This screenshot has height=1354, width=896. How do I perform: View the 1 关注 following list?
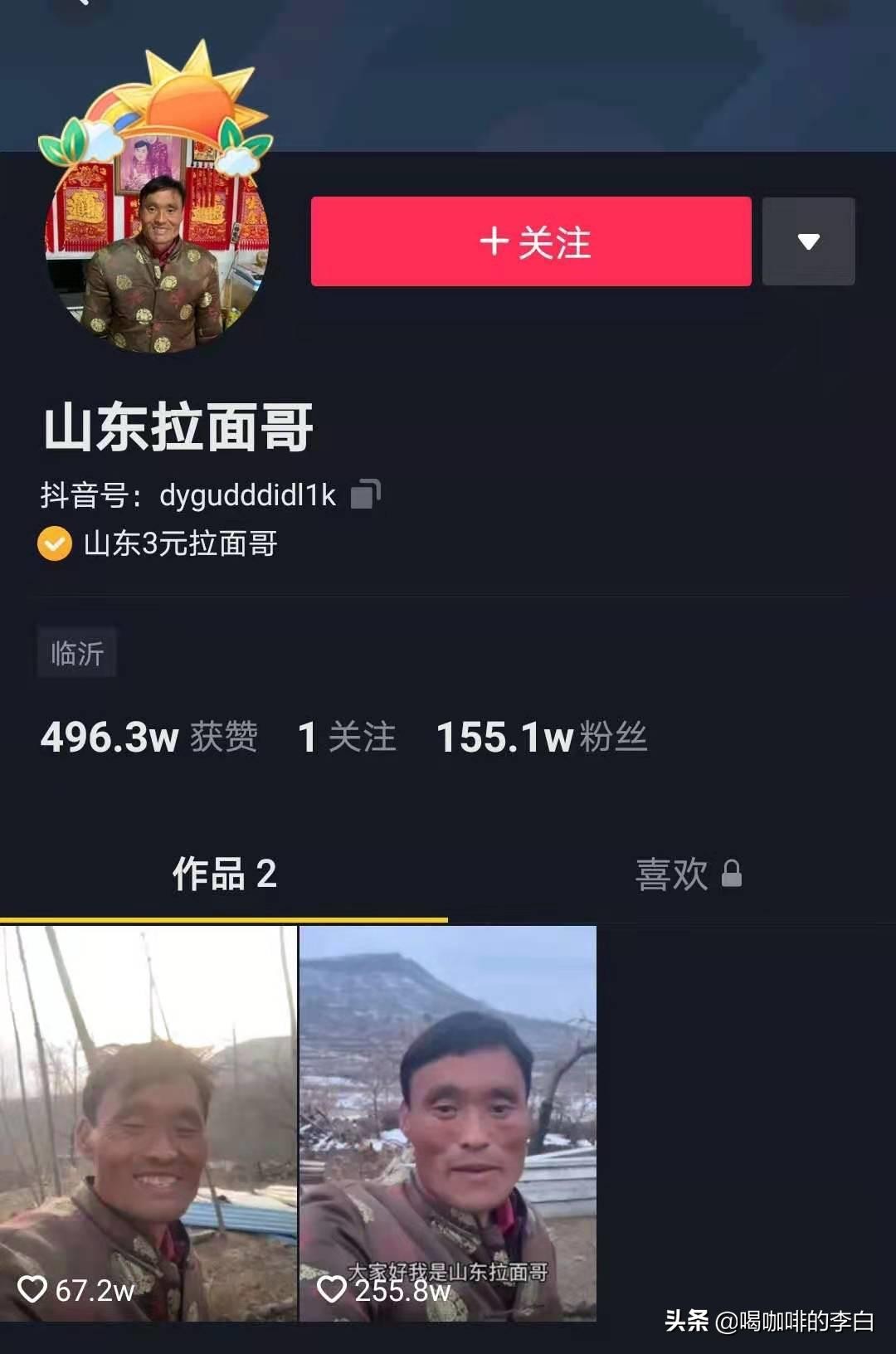click(x=347, y=737)
